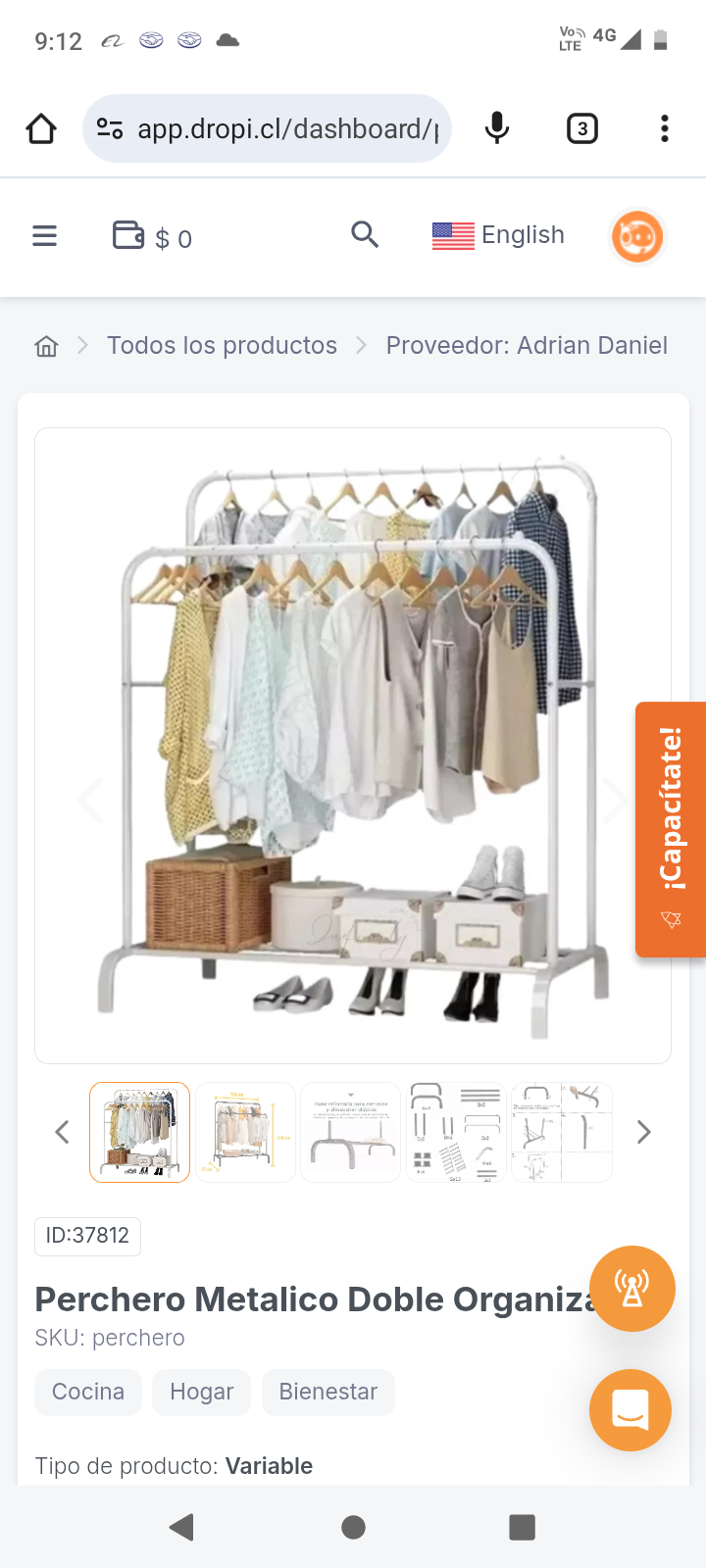Screen dimensions: 706x1568
Task: Go to the home breadcrumb icon
Action: point(46,346)
